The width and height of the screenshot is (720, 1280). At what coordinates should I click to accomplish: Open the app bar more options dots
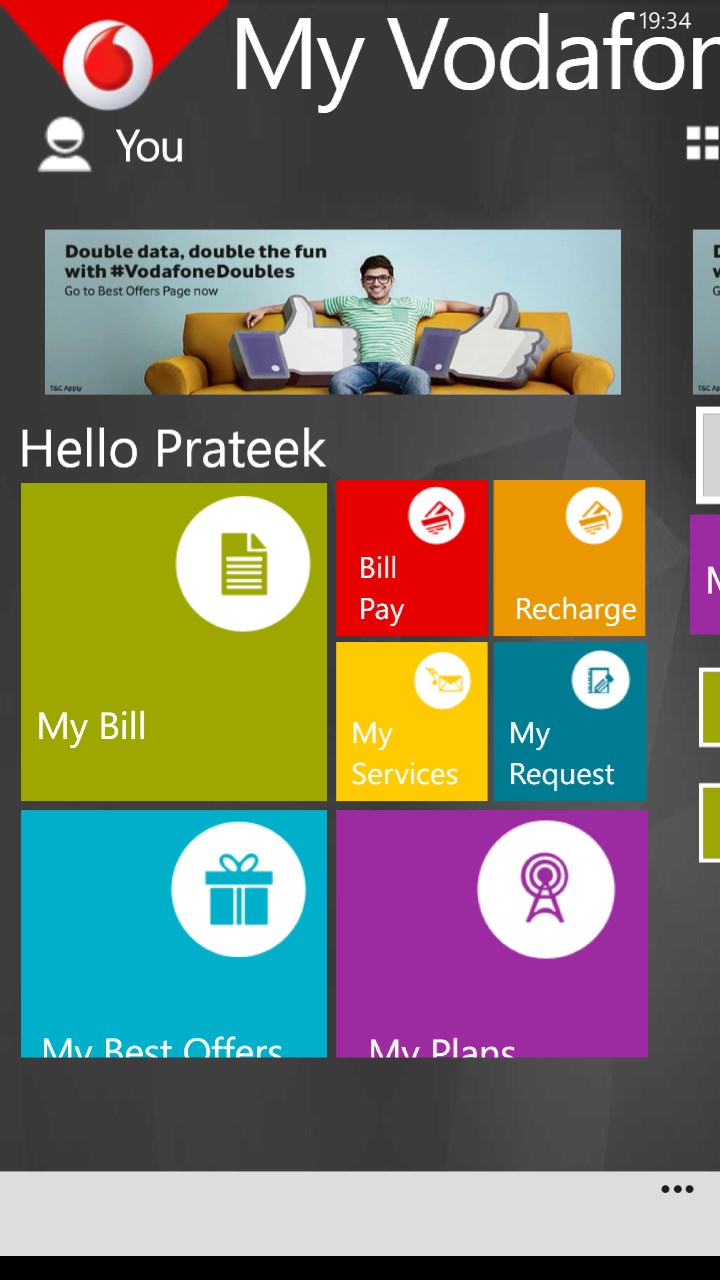pyautogui.click(x=677, y=1189)
